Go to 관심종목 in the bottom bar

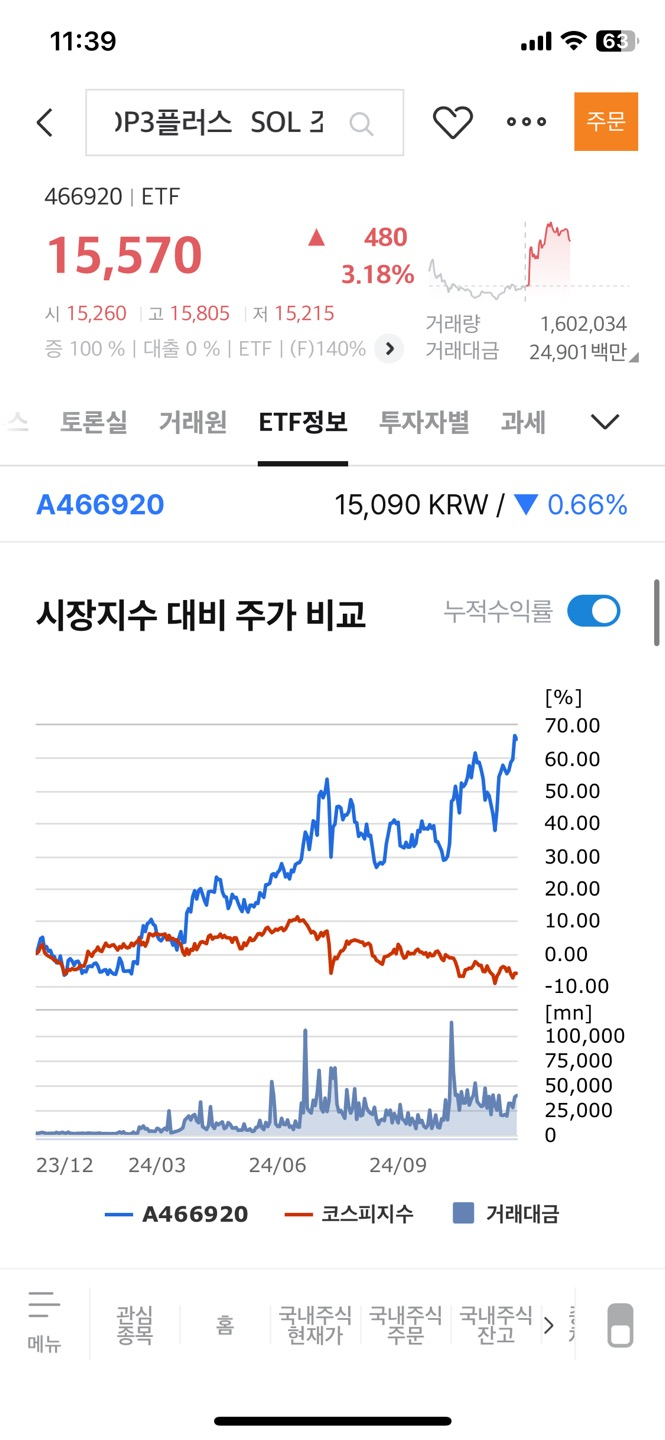135,1325
